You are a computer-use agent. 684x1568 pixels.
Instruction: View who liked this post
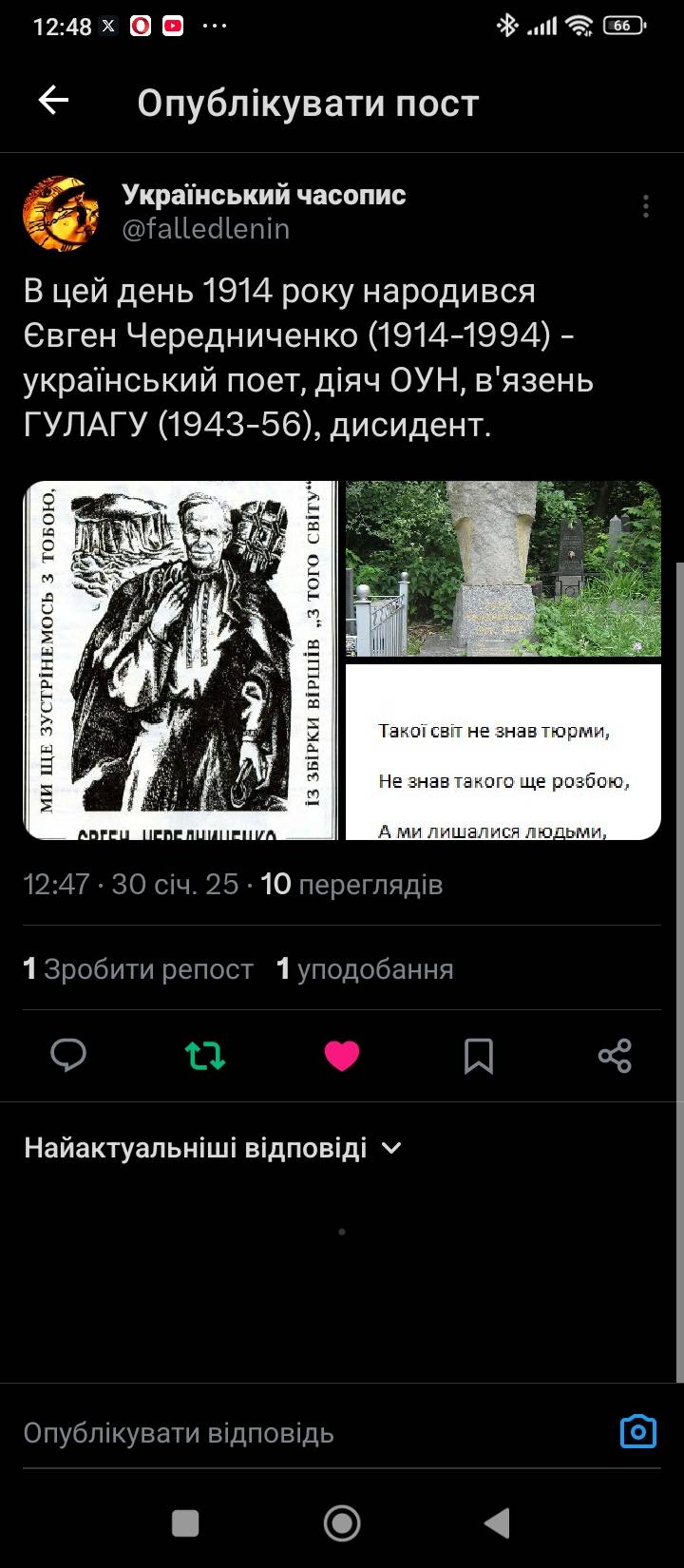pyautogui.click(x=365, y=968)
